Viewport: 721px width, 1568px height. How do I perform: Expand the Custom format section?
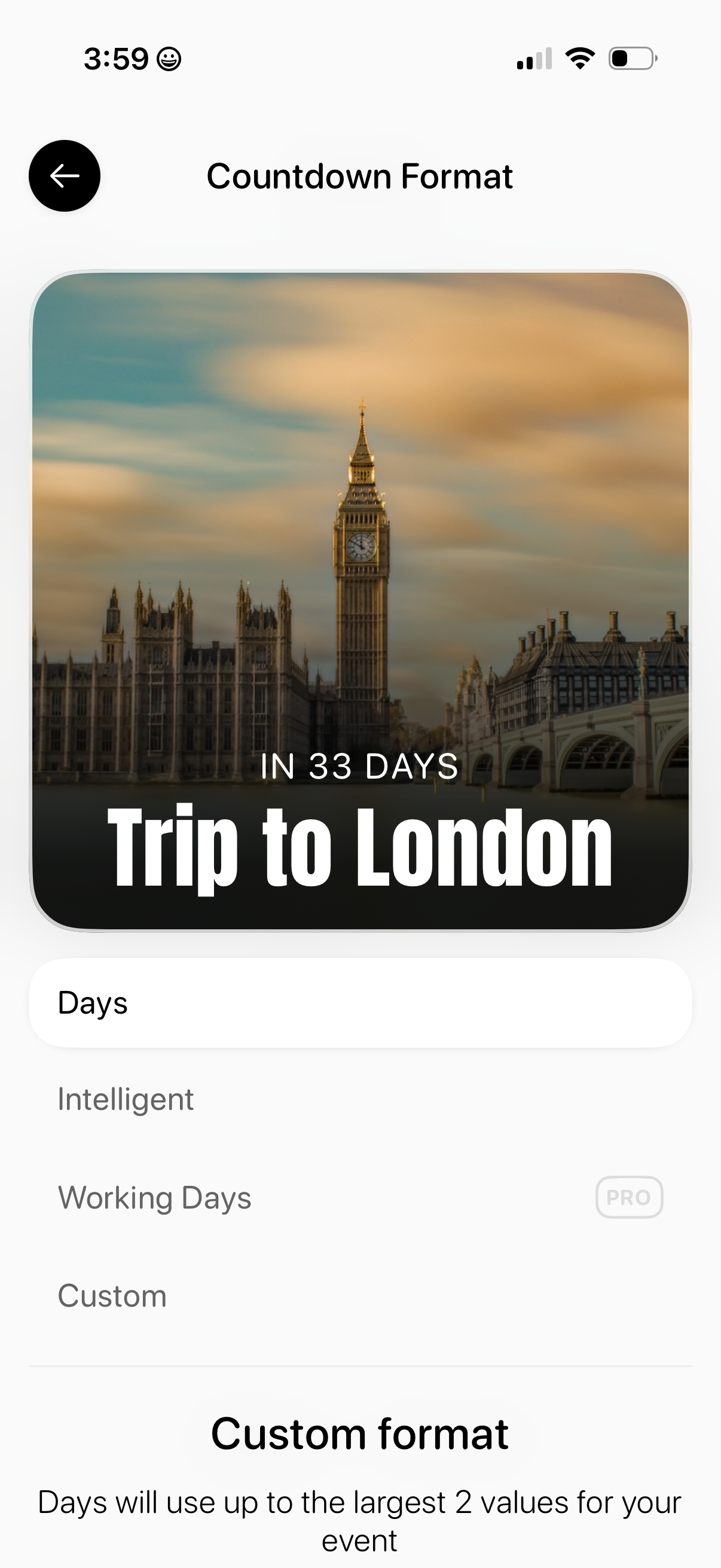click(x=360, y=1434)
